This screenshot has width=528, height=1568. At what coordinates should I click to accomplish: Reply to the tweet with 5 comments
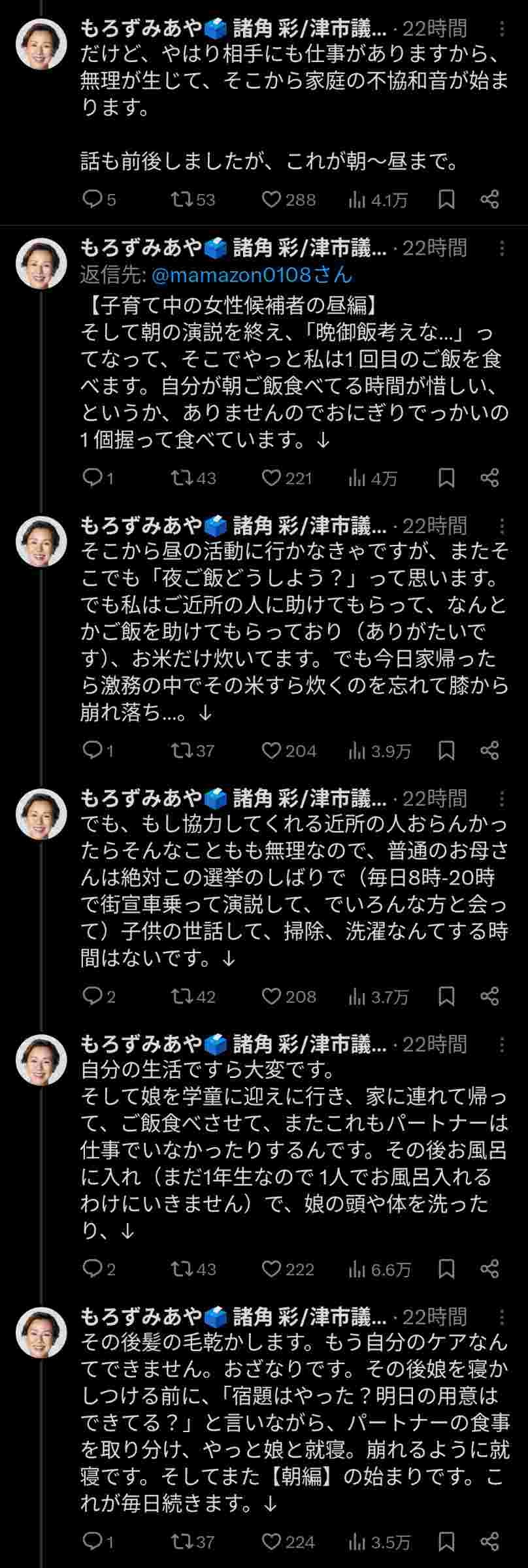(x=92, y=199)
